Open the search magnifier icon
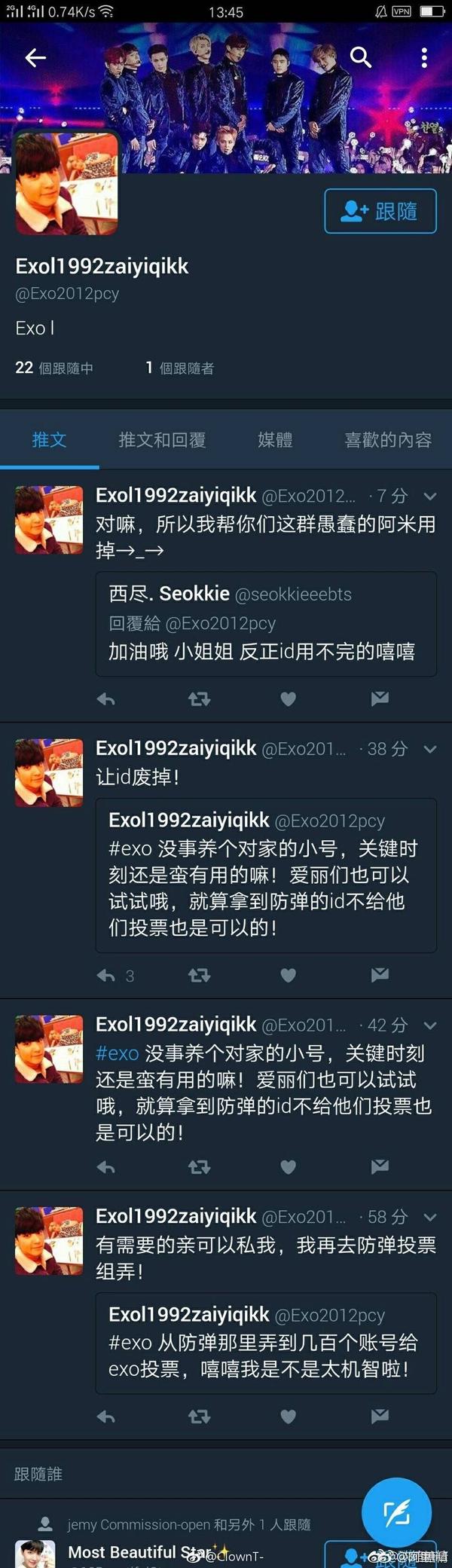The height and width of the screenshot is (1568, 452). click(x=361, y=57)
